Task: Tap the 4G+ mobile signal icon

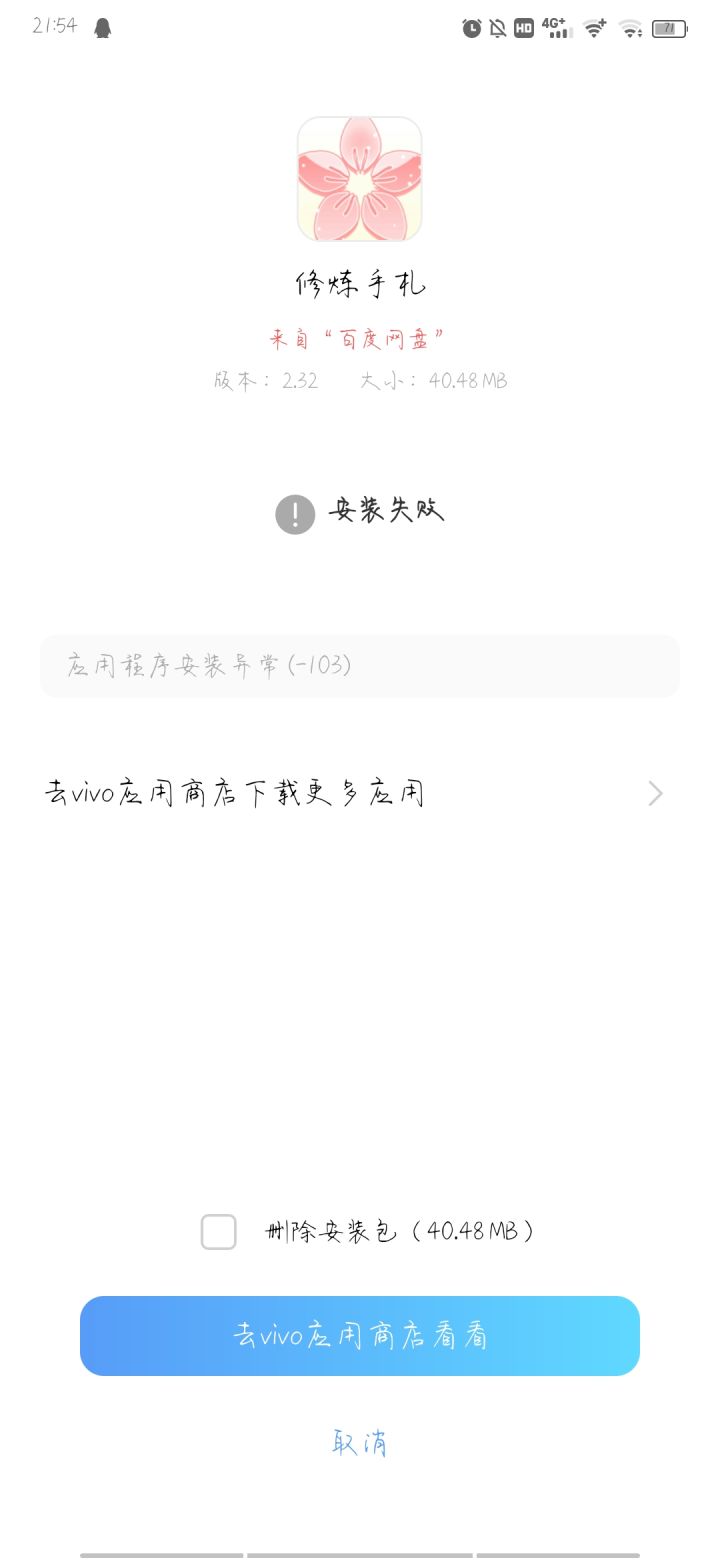Action: (556, 29)
